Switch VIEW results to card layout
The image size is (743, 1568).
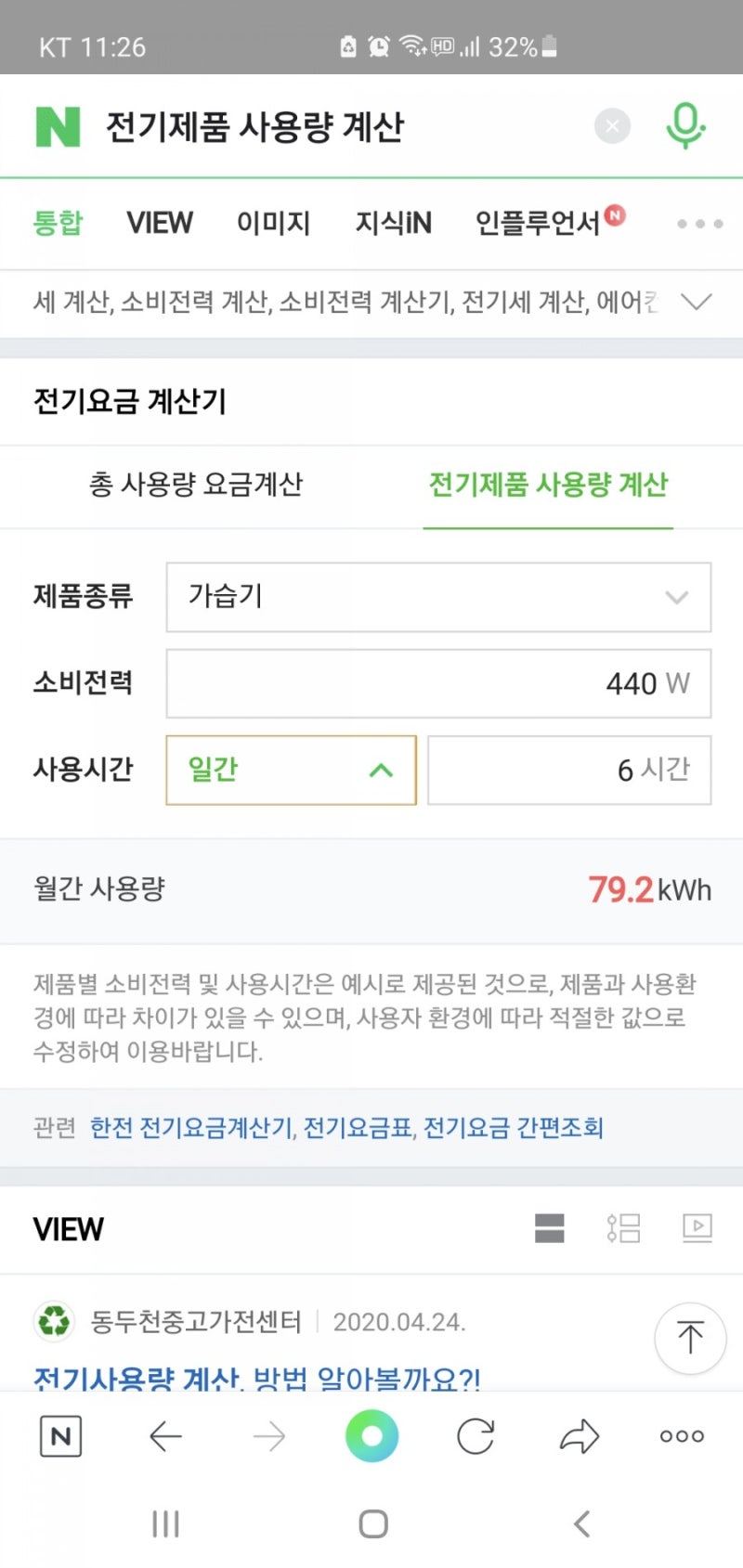[550, 1228]
